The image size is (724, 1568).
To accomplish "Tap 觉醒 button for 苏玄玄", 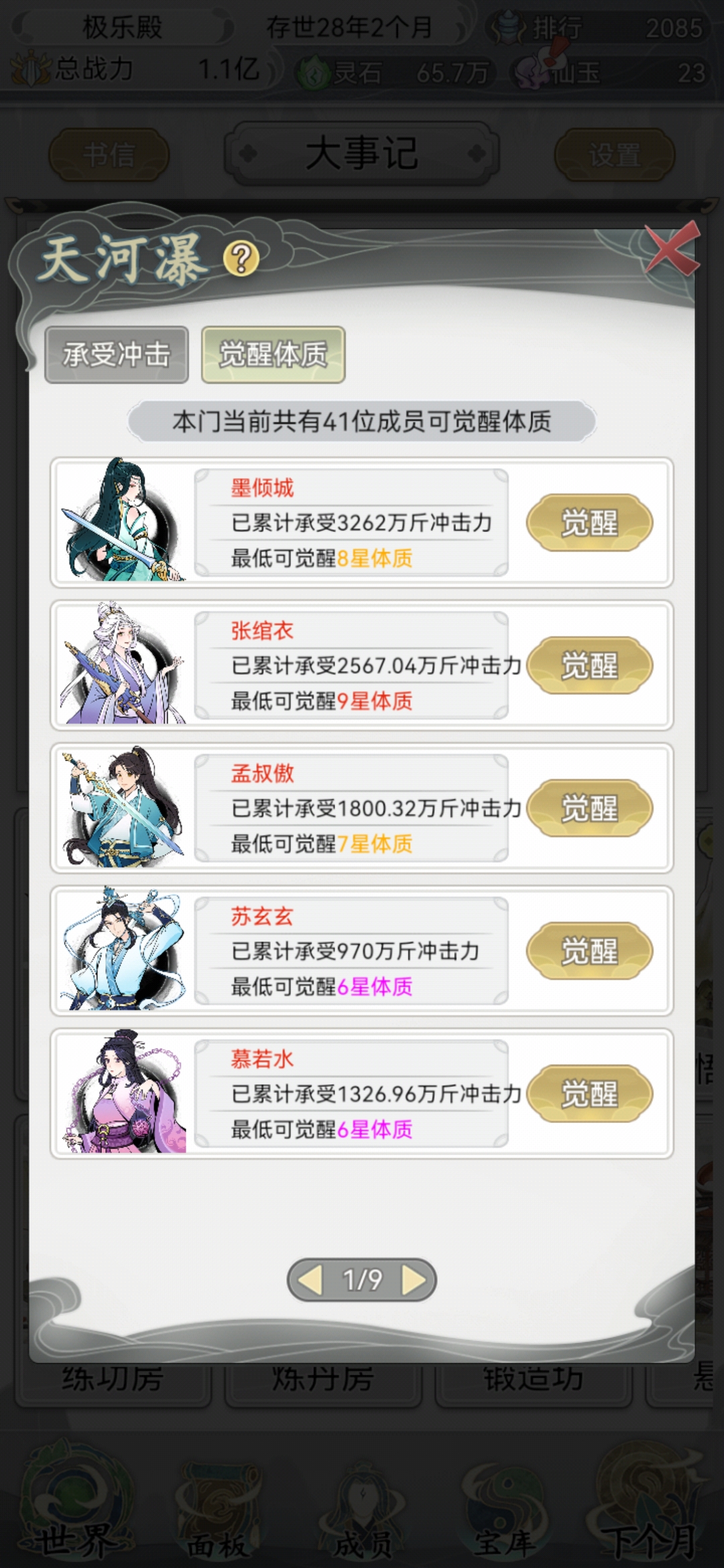I will [589, 951].
